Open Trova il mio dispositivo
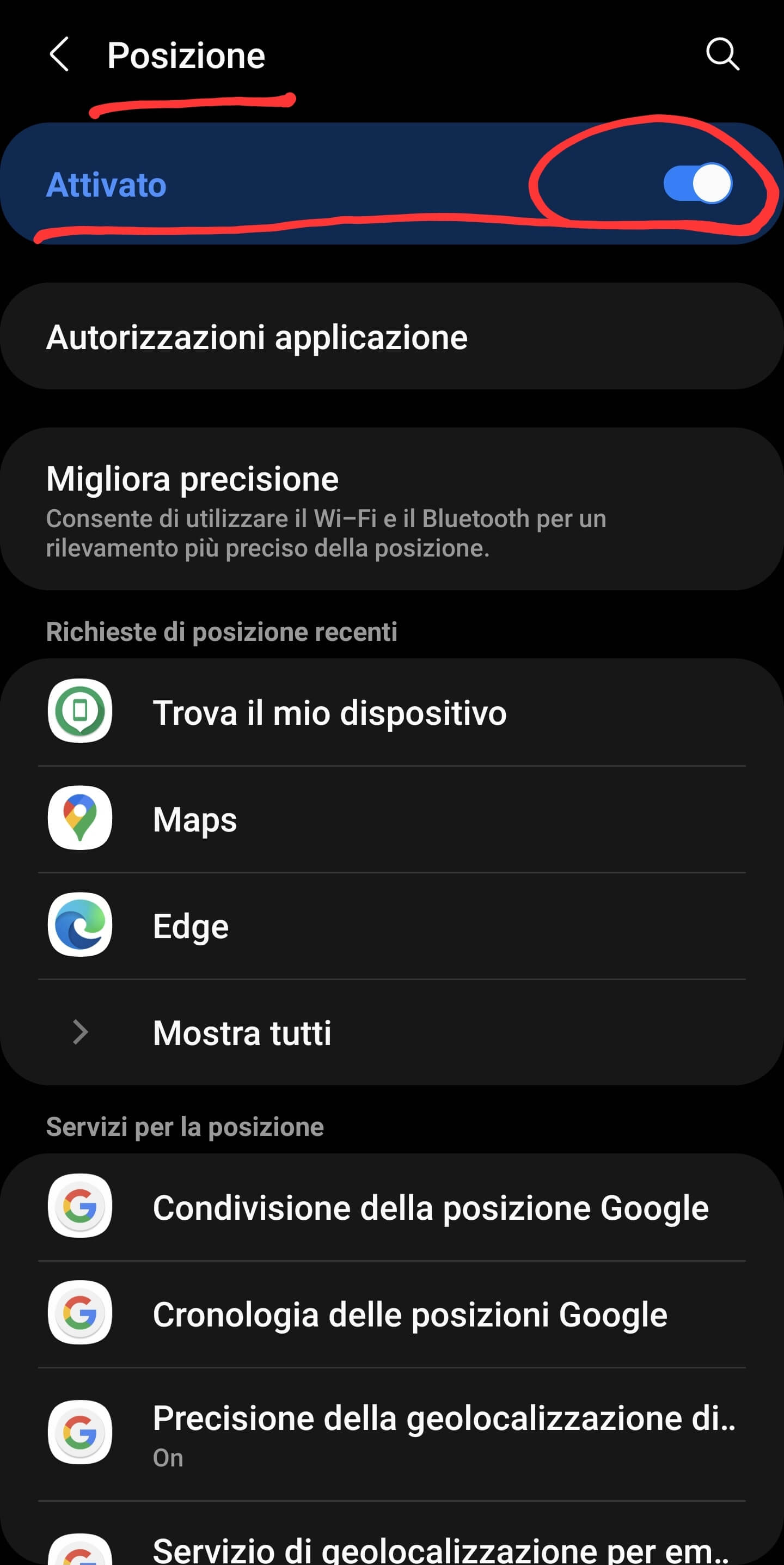The width and height of the screenshot is (784, 1565). [391, 712]
